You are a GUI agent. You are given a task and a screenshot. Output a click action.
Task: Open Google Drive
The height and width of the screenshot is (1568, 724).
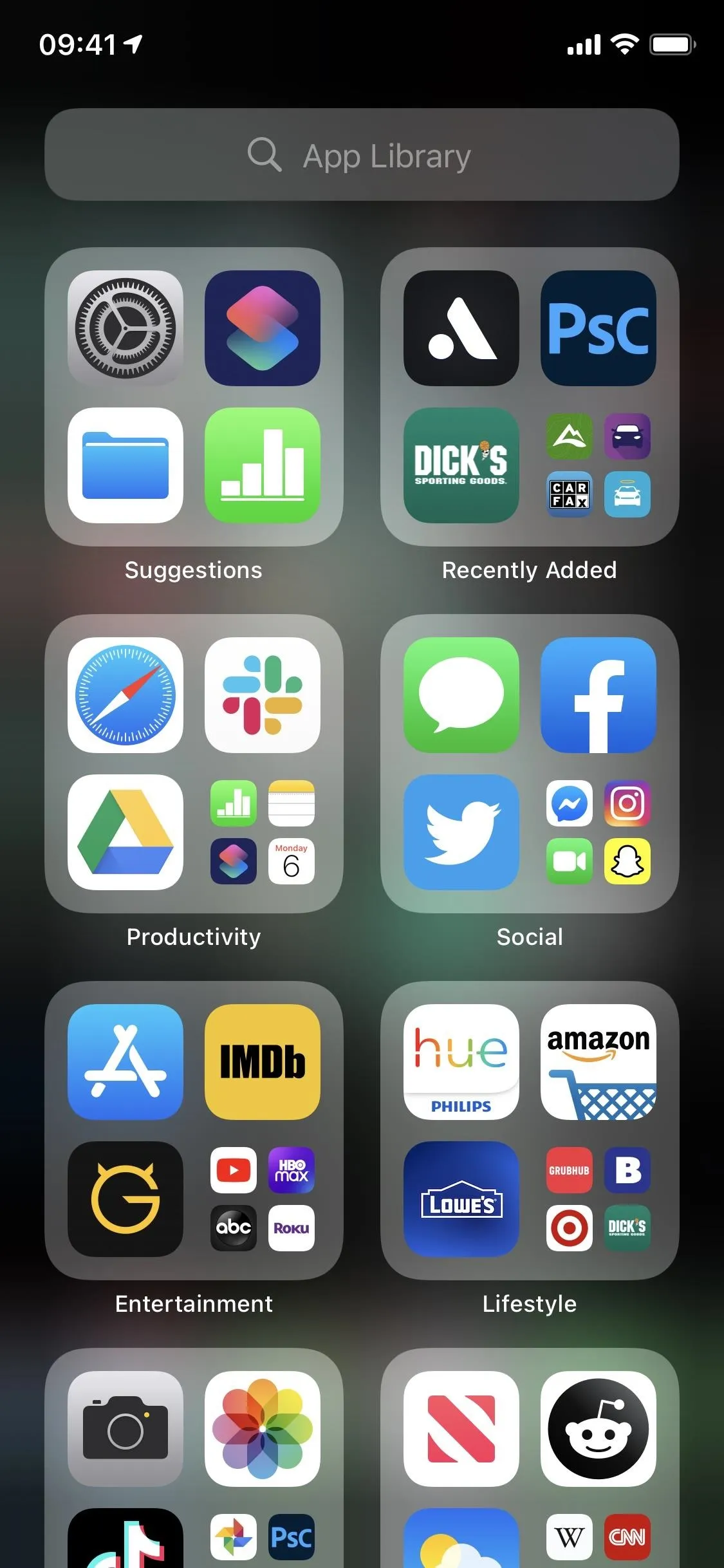pyautogui.click(x=125, y=832)
